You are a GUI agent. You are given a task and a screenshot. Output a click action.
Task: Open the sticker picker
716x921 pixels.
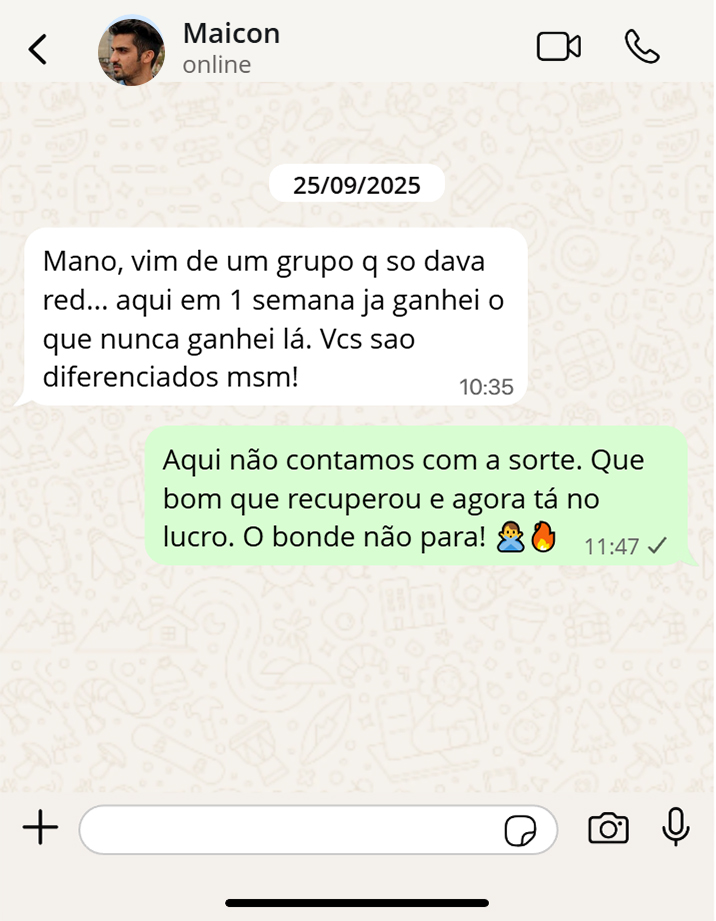click(x=520, y=830)
